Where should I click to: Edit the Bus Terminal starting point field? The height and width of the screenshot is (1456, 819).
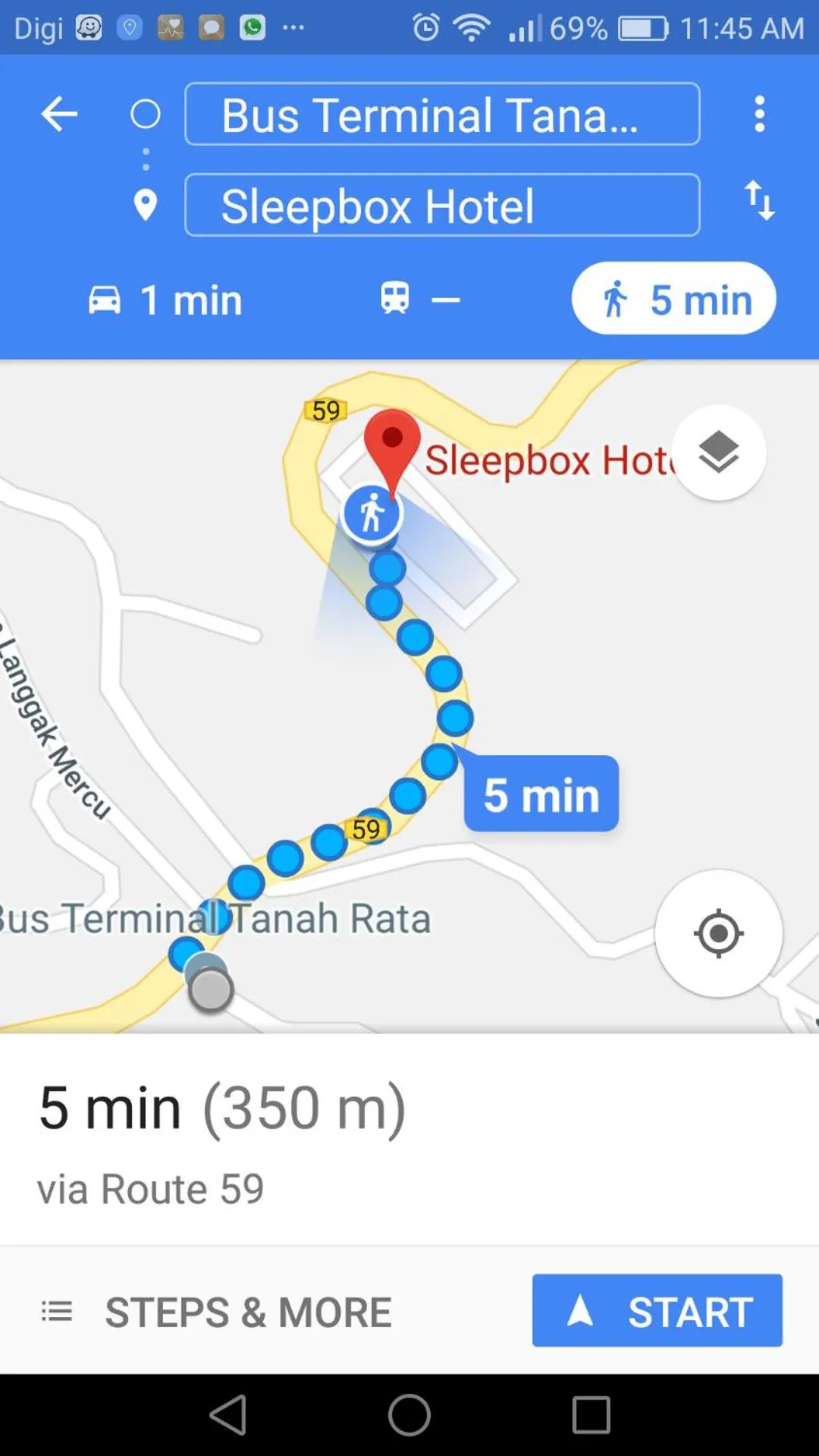tap(441, 115)
